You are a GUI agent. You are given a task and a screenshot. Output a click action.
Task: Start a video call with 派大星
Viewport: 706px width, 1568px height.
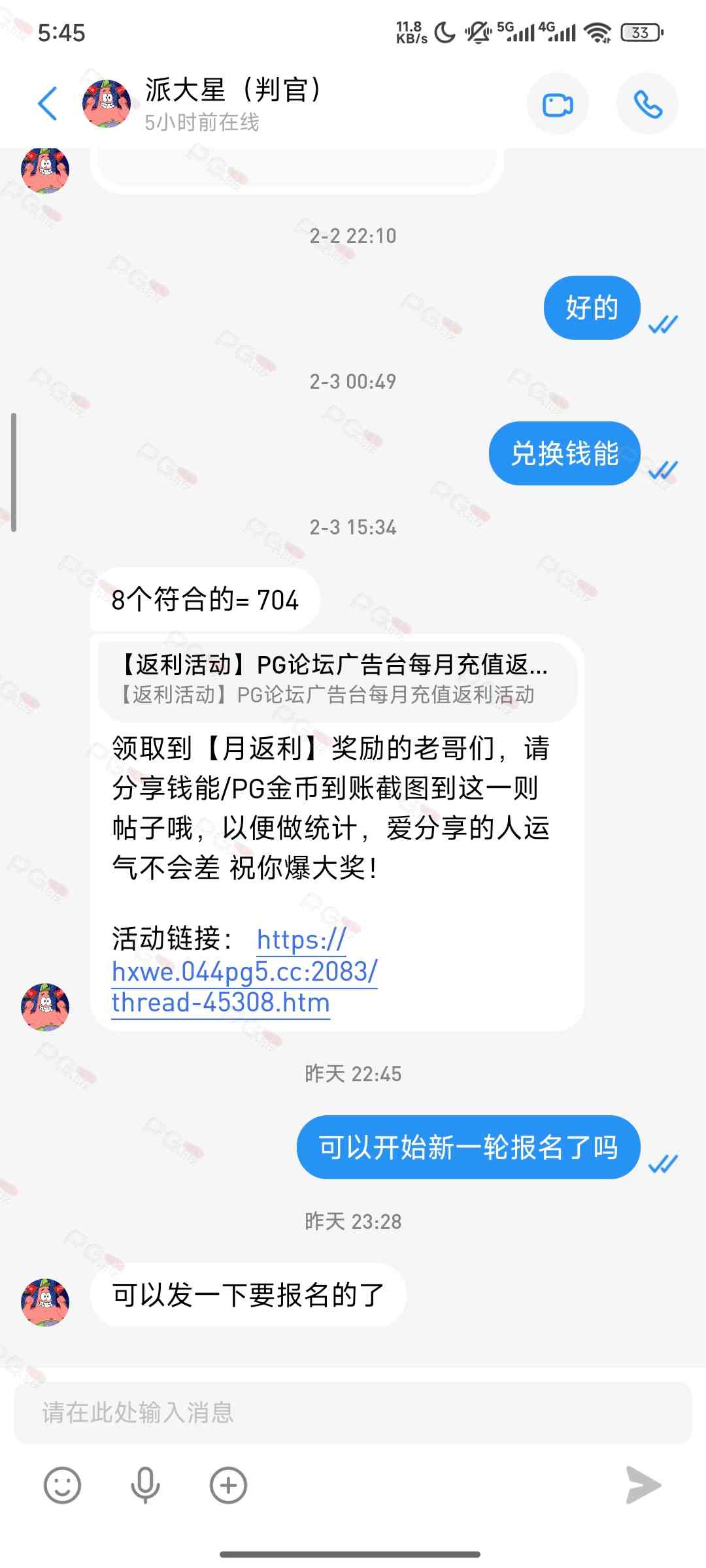(x=558, y=105)
